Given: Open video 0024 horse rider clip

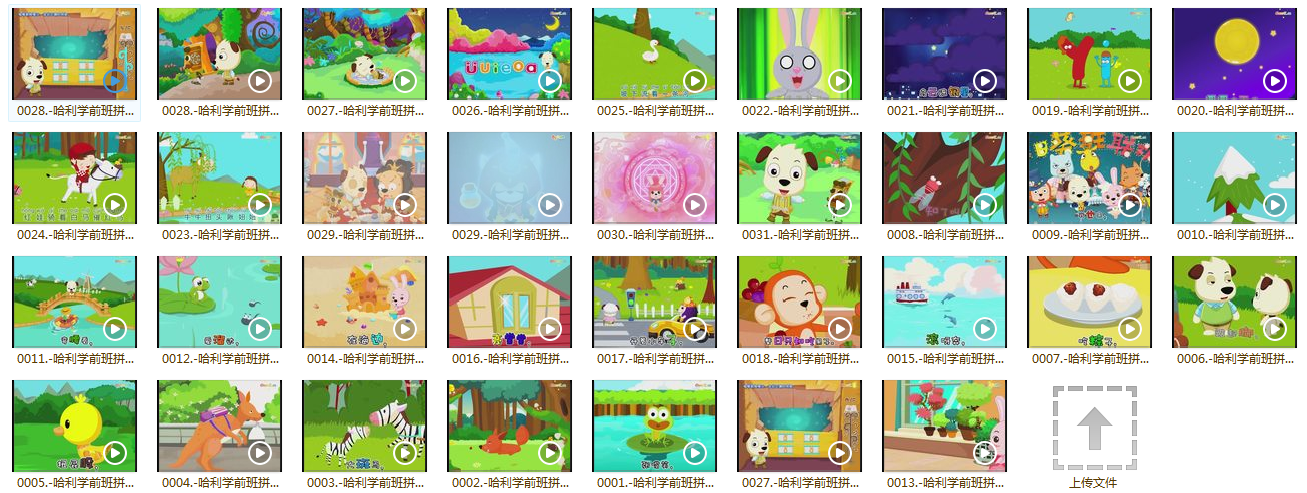Looking at the screenshot, I should pos(74,179).
